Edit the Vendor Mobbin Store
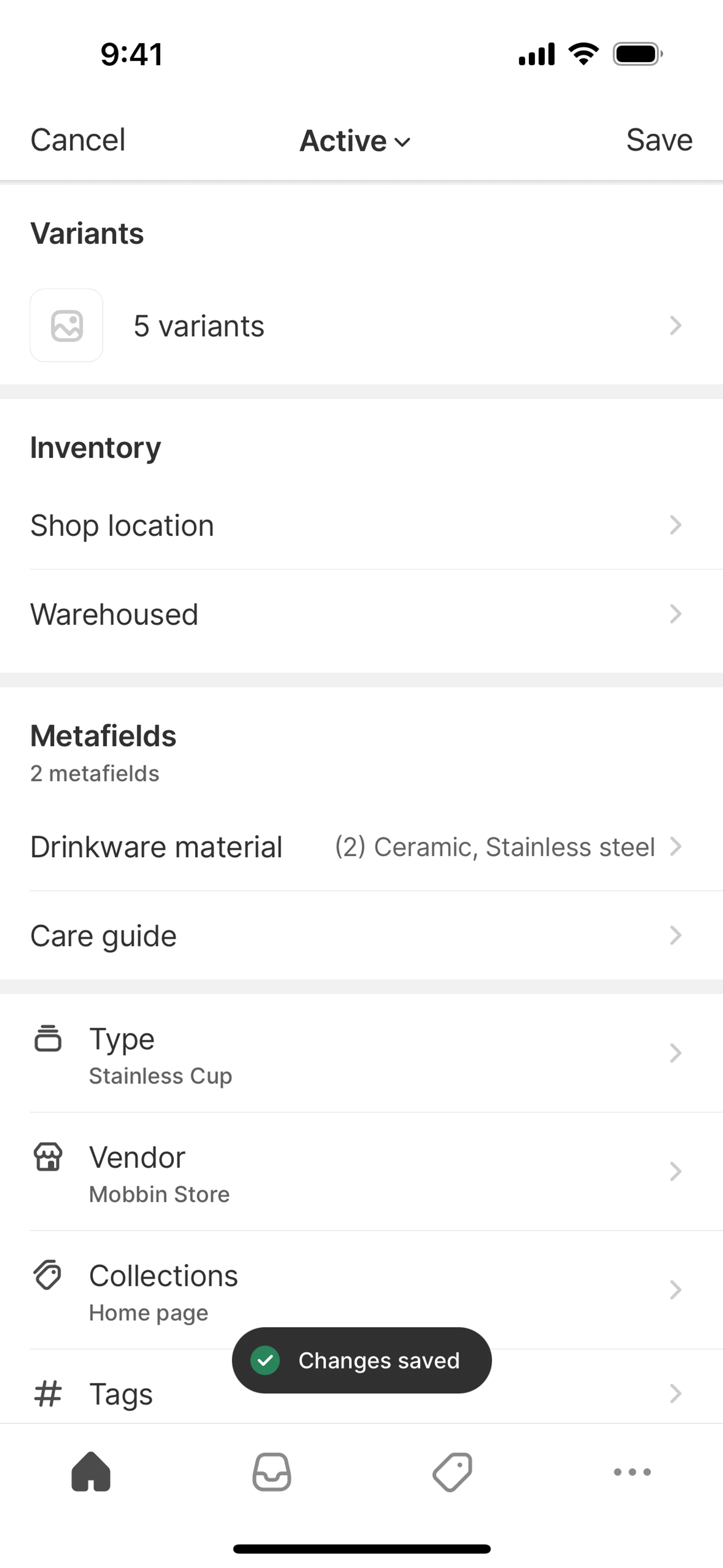Image resolution: width=723 pixels, height=1568 pixels. point(361,1172)
